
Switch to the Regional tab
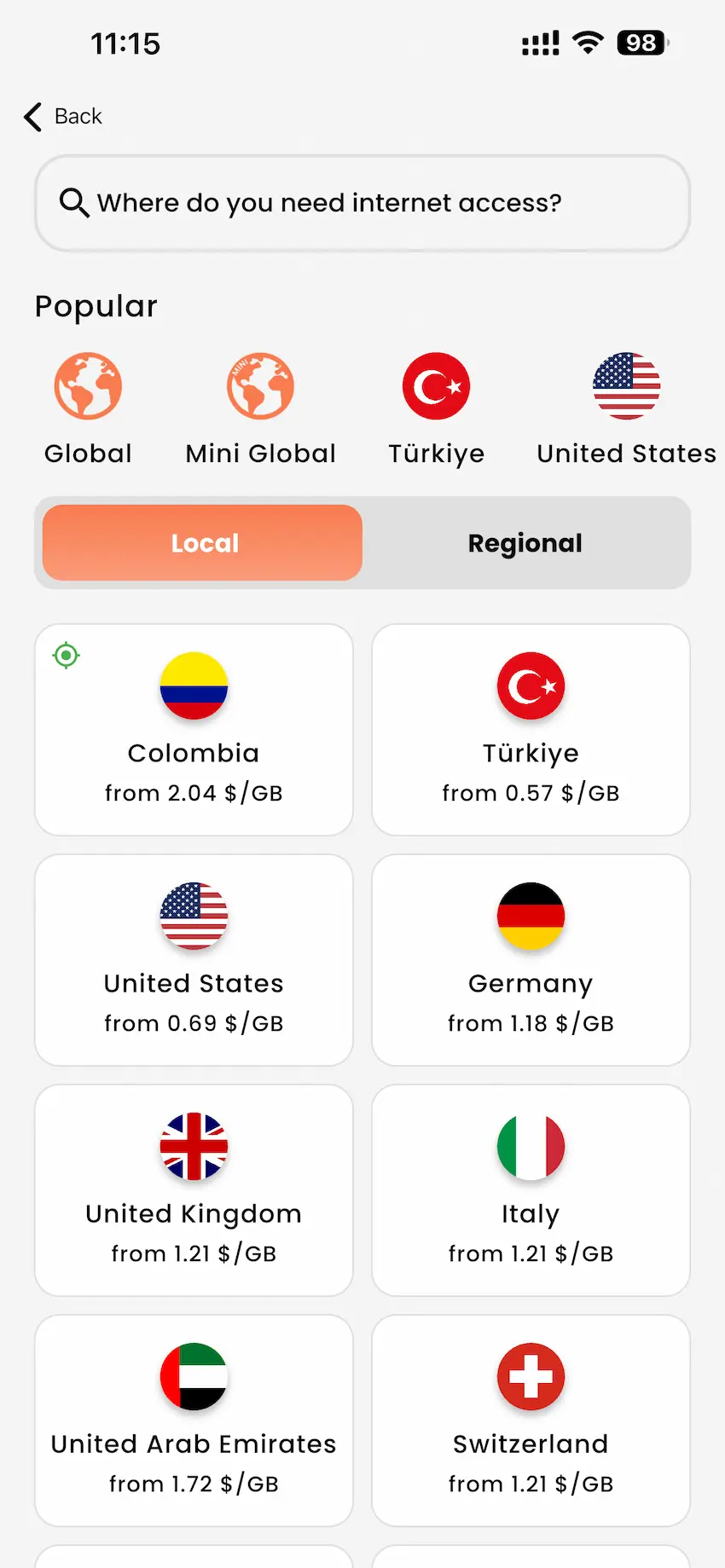click(x=525, y=542)
